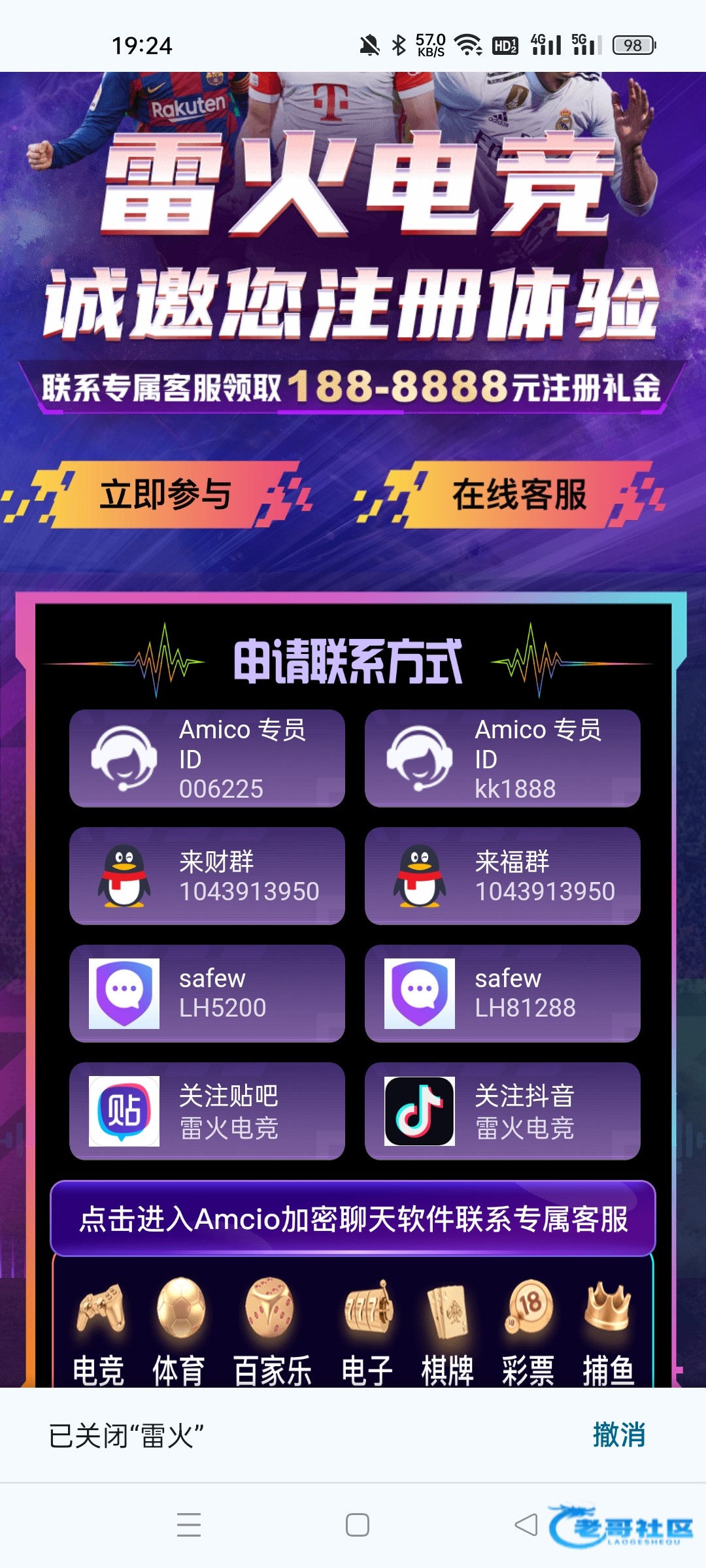Go back using the system back button
Screen dimensions: 706x1568
pyautogui.click(x=526, y=1524)
